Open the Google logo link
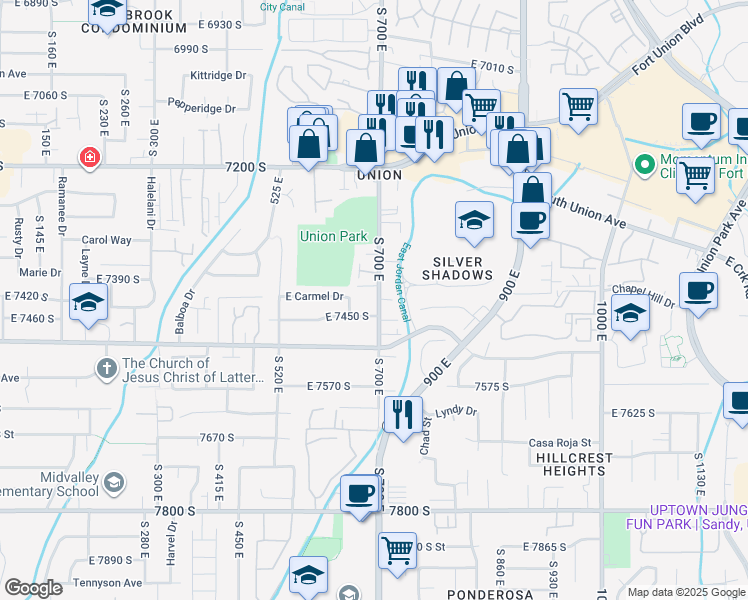 (33, 588)
